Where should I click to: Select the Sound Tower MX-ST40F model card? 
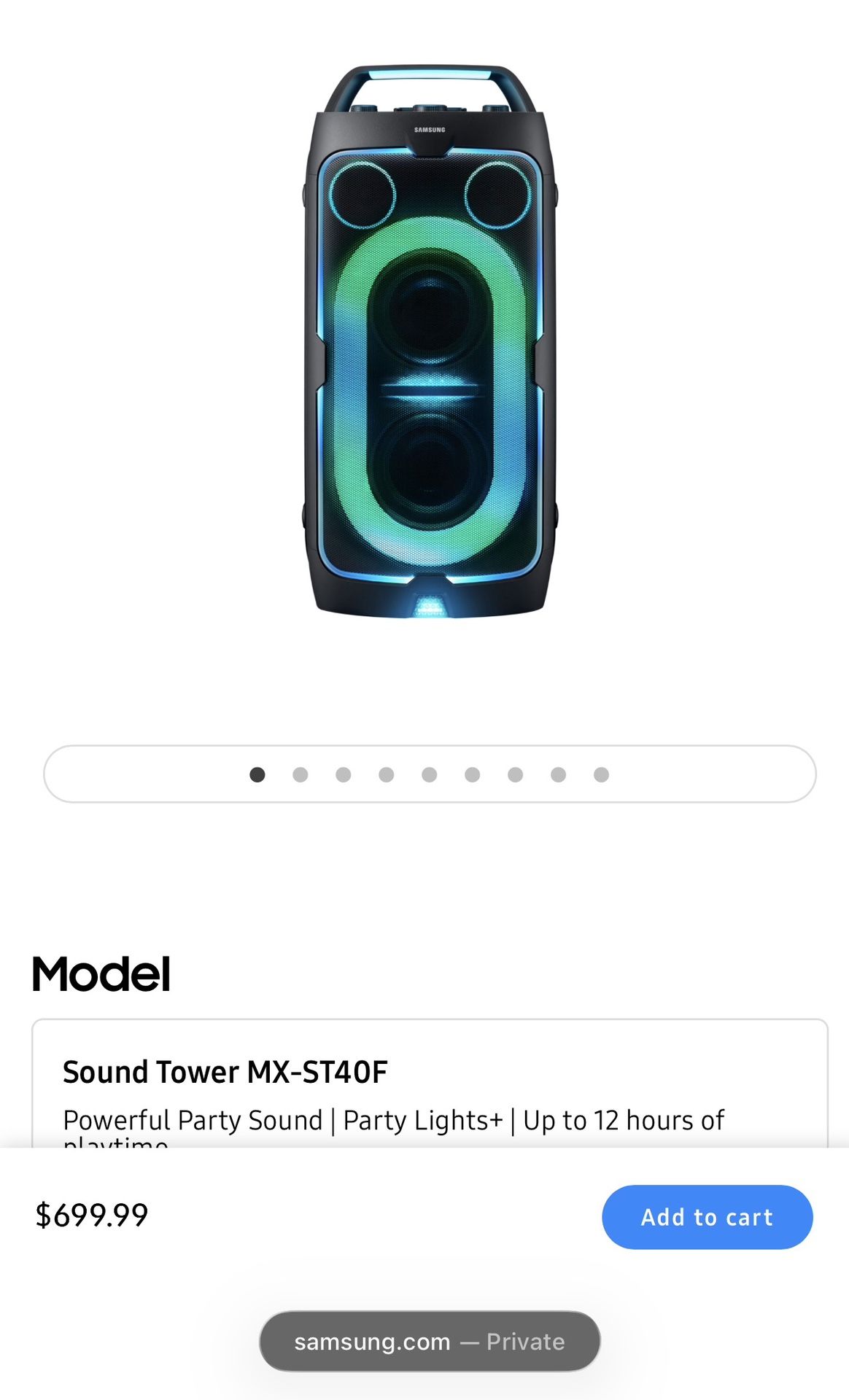pos(429,1085)
